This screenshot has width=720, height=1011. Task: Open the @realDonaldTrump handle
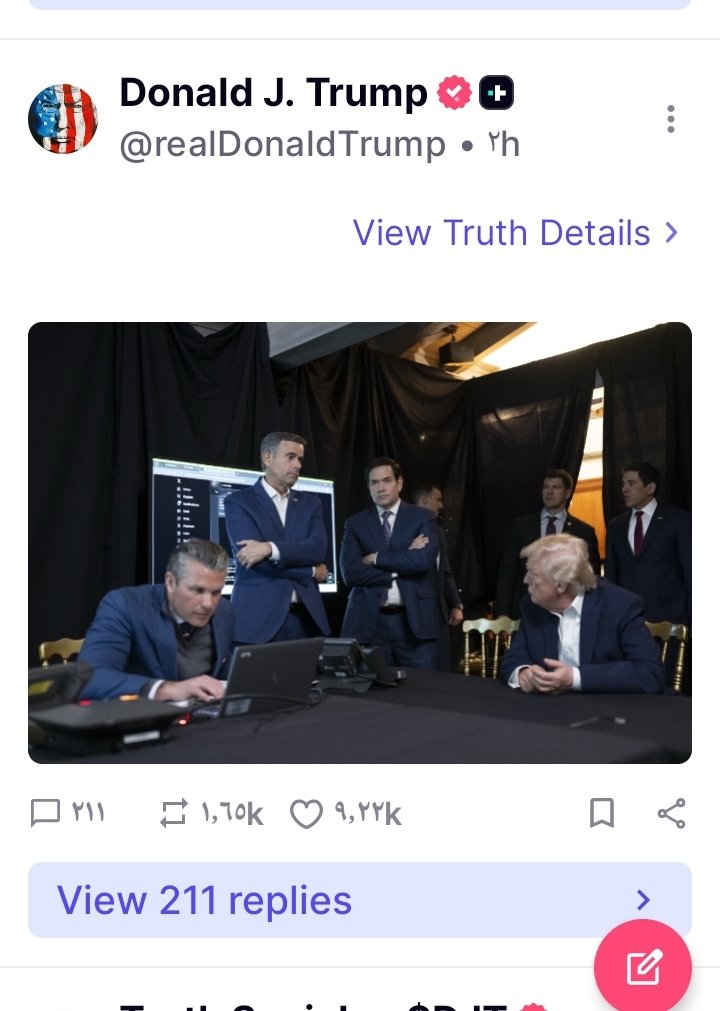282,145
